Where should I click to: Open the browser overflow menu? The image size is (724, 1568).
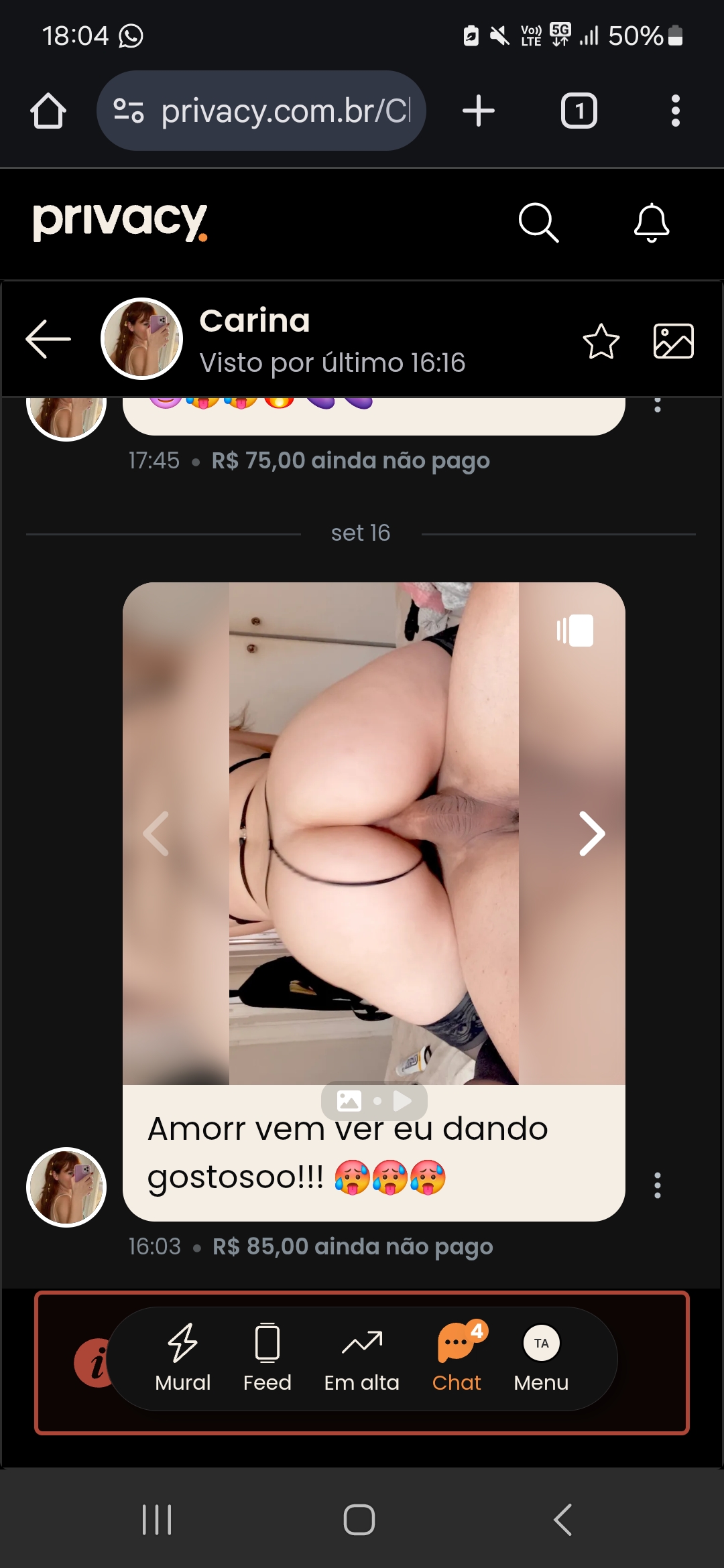tap(675, 111)
